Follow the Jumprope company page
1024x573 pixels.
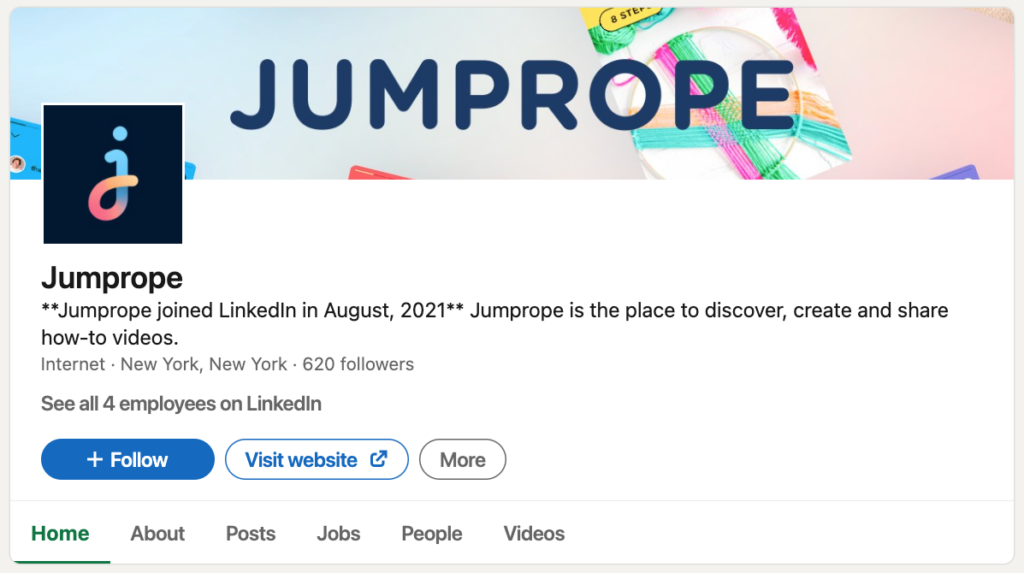128,460
